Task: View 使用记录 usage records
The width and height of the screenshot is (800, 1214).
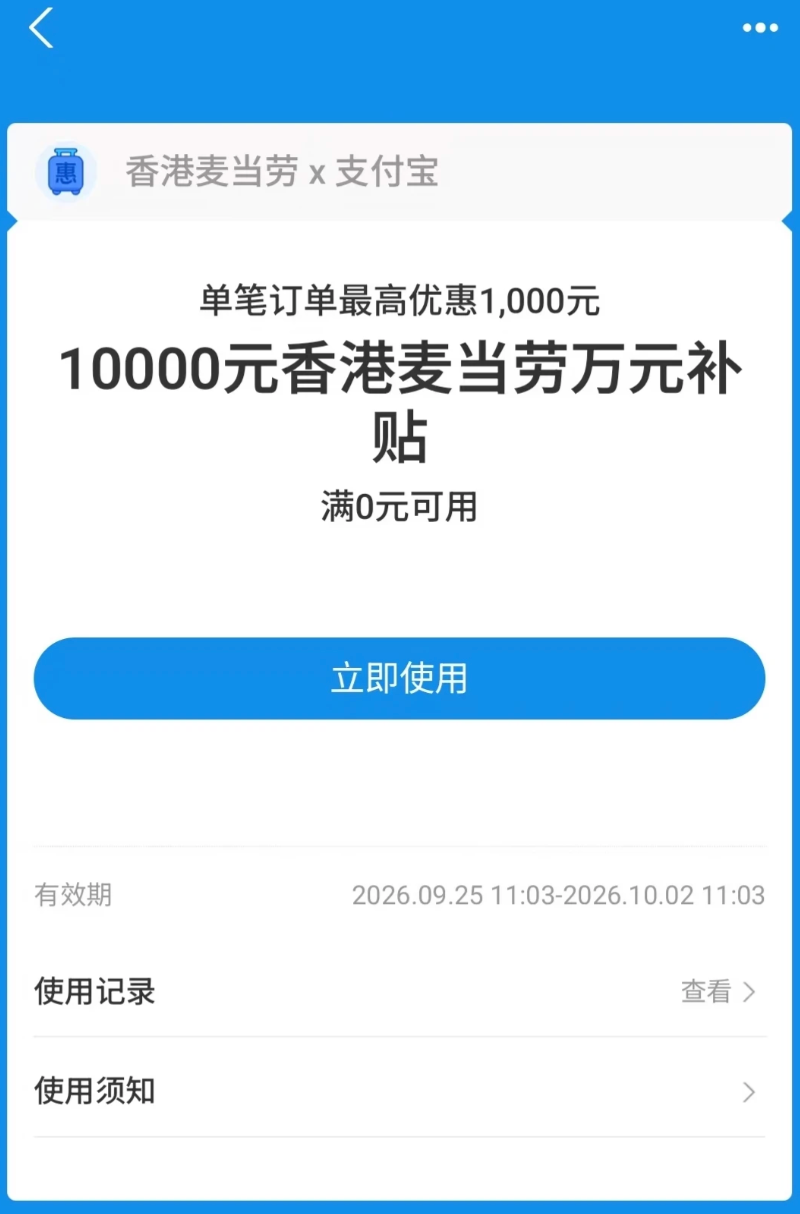Action: pyautogui.click(x=399, y=992)
